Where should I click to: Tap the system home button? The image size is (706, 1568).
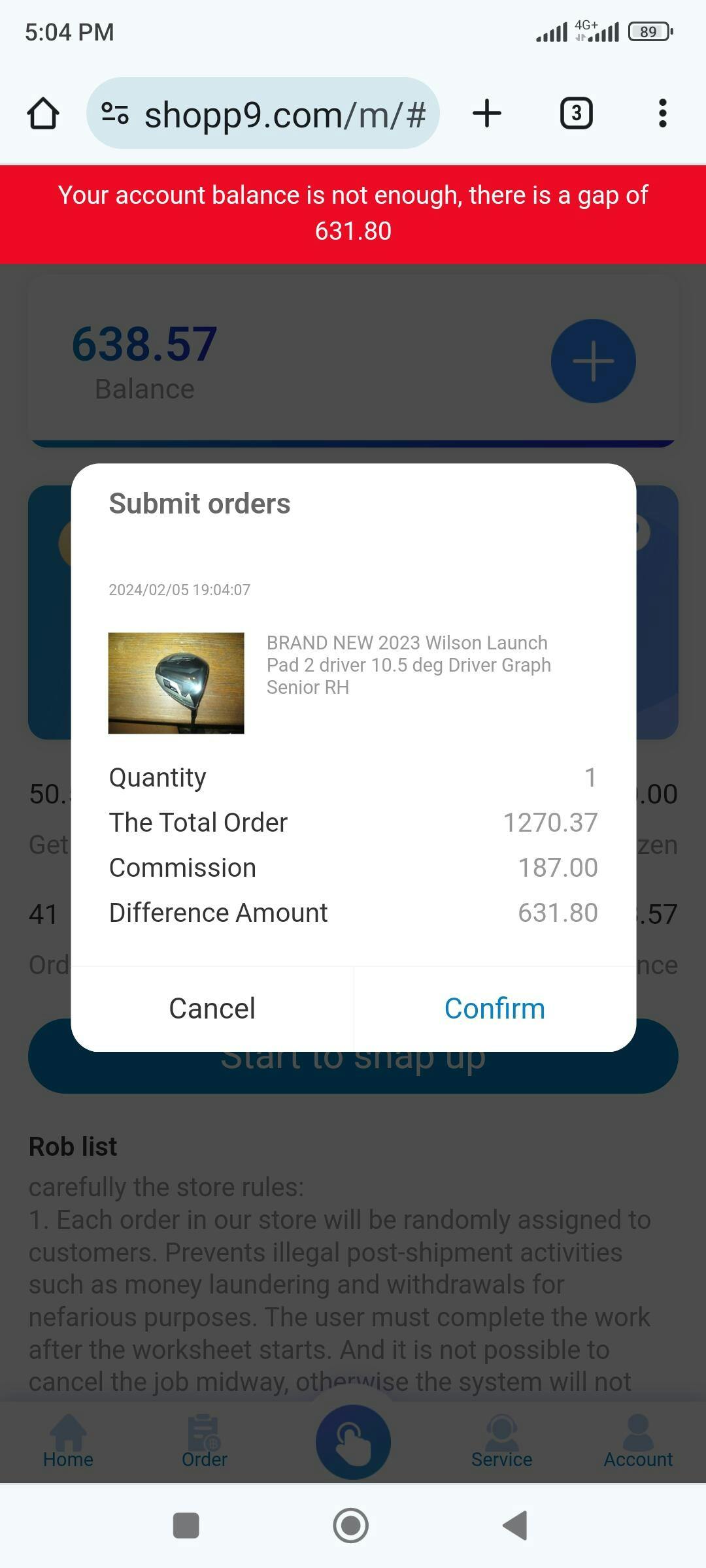point(351,1526)
